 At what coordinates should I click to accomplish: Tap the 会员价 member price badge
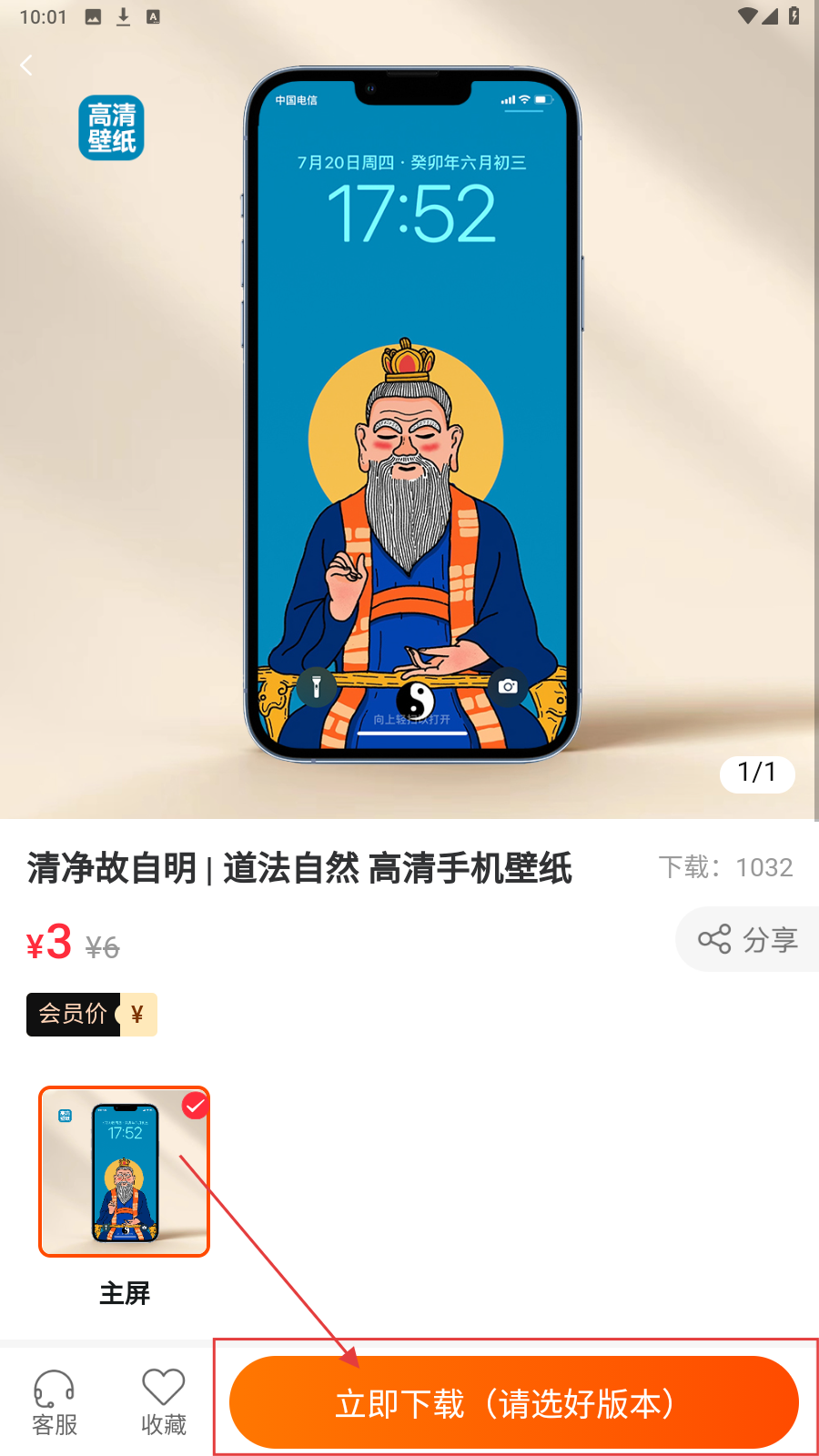(91, 1014)
